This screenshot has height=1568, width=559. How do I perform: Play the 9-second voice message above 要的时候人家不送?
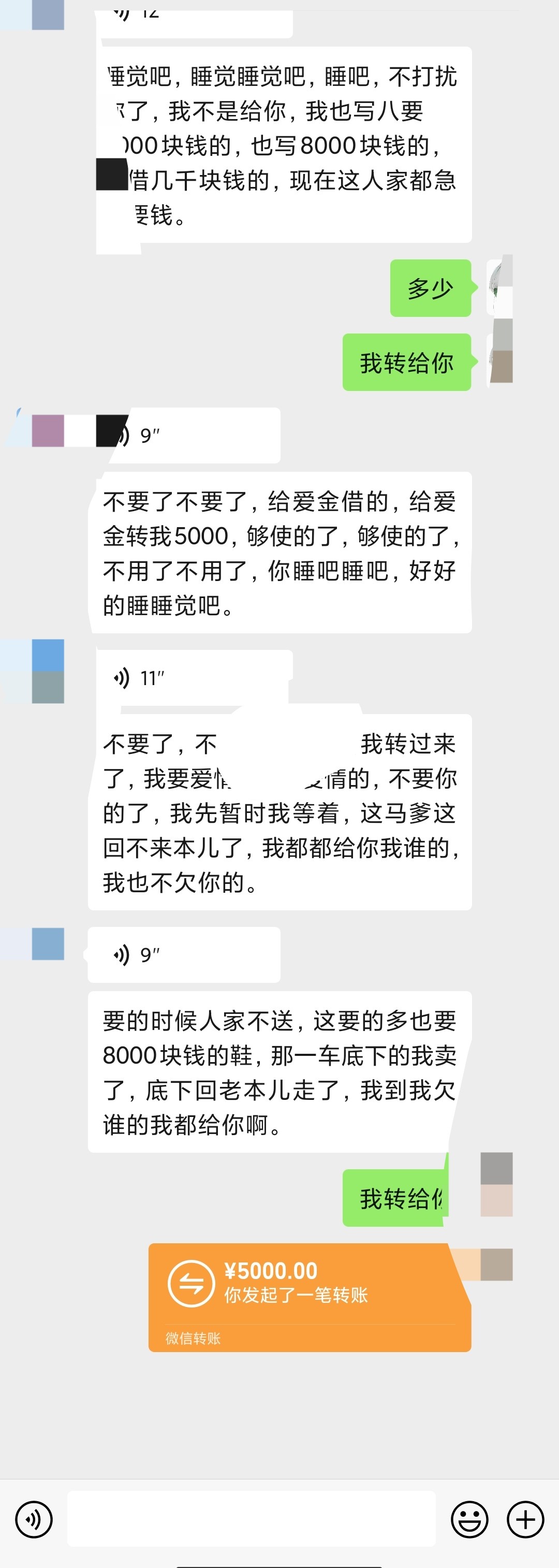(x=184, y=954)
